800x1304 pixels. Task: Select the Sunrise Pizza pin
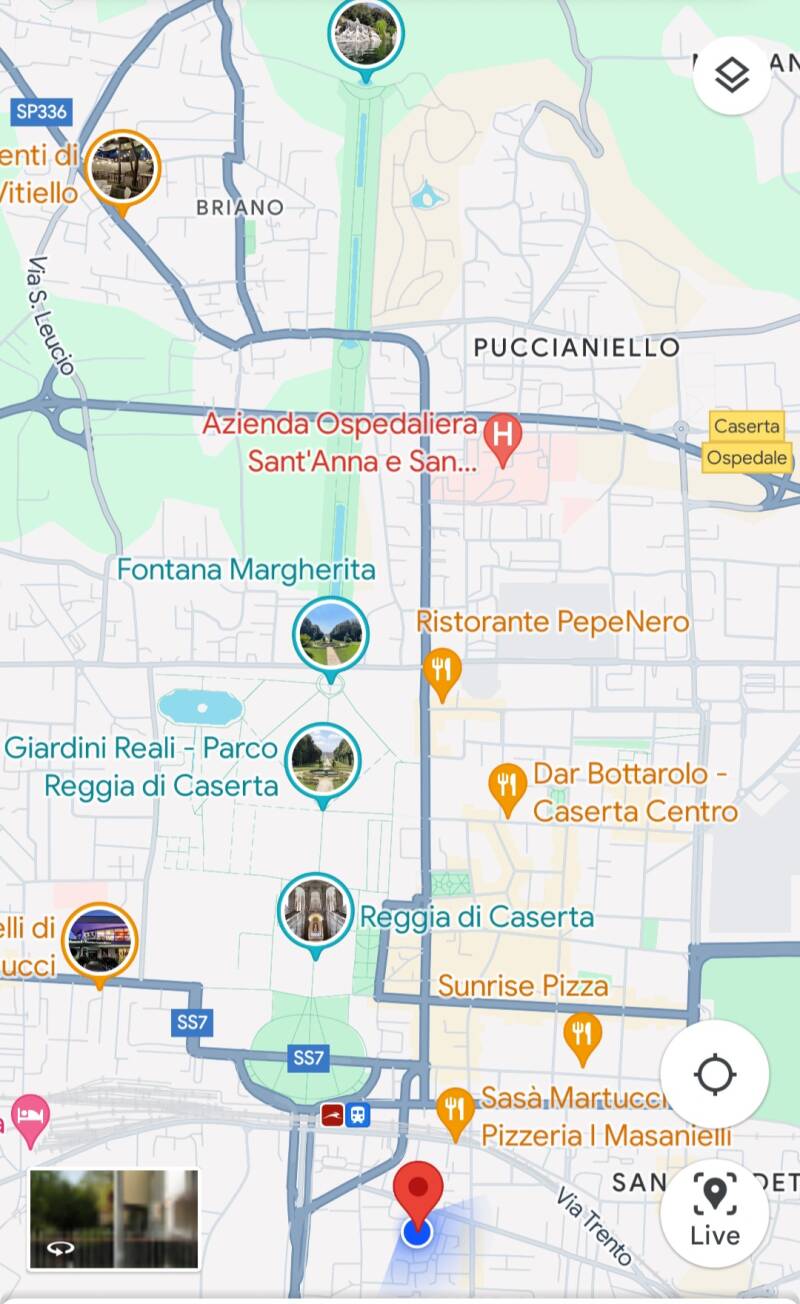tap(582, 1035)
